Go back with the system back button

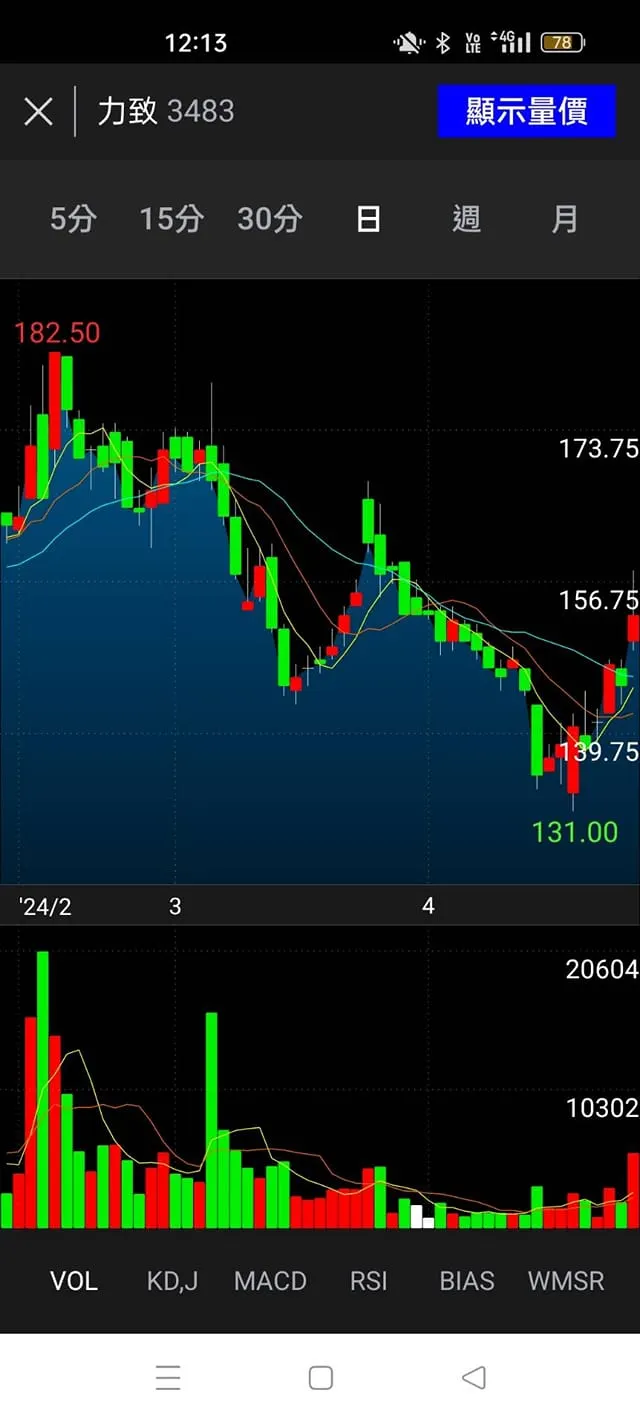(x=474, y=1378)
